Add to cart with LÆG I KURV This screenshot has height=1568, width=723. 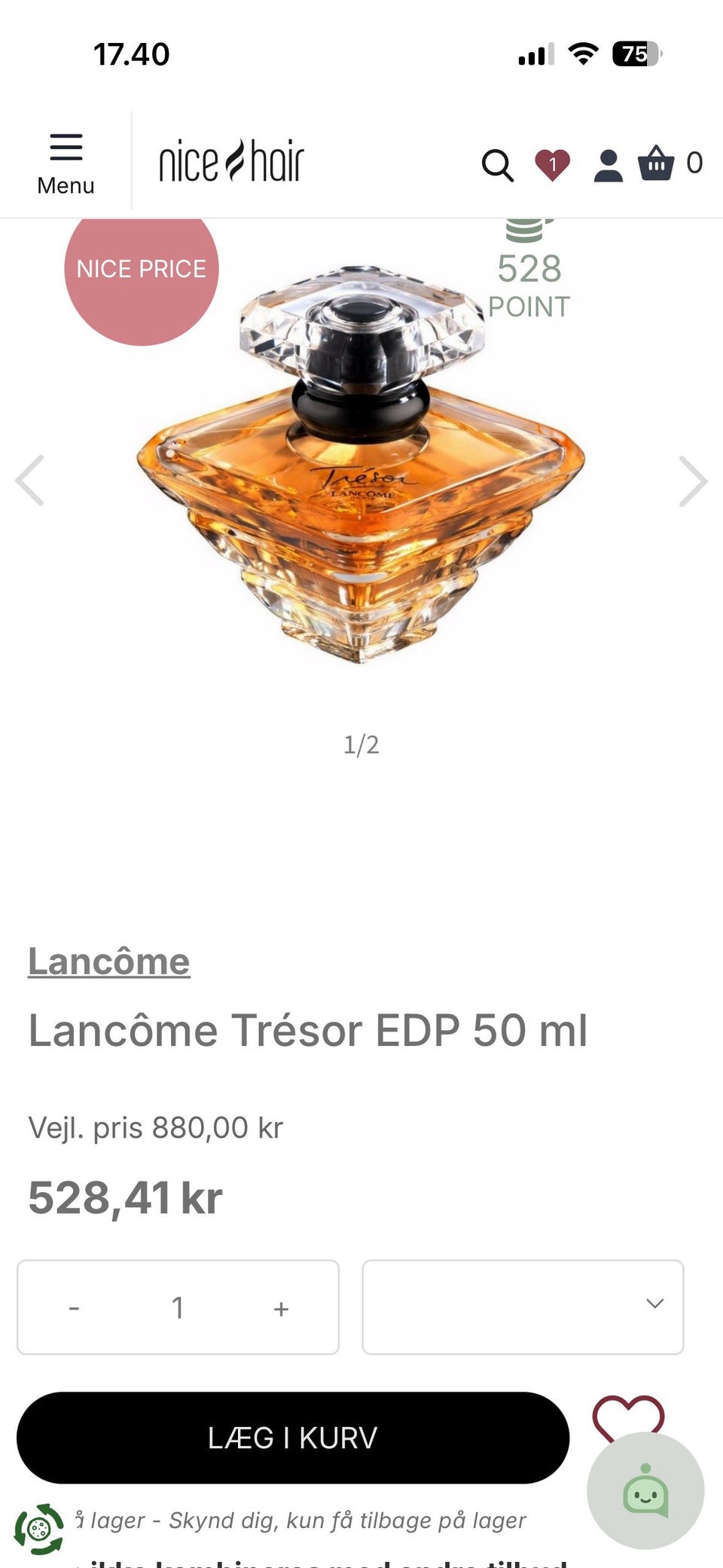click(292, 1438)
